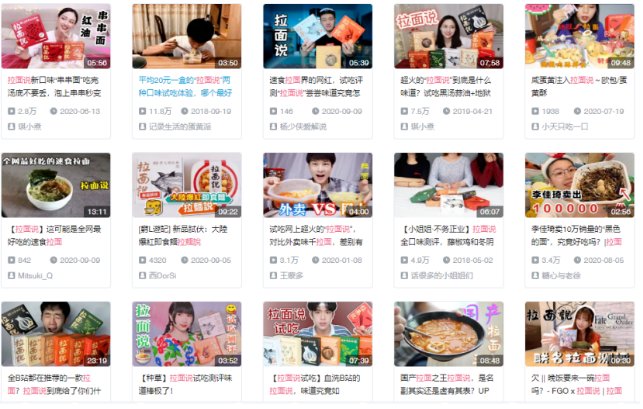
Task: View uploader 王意多's page
Action: [292, 275]
